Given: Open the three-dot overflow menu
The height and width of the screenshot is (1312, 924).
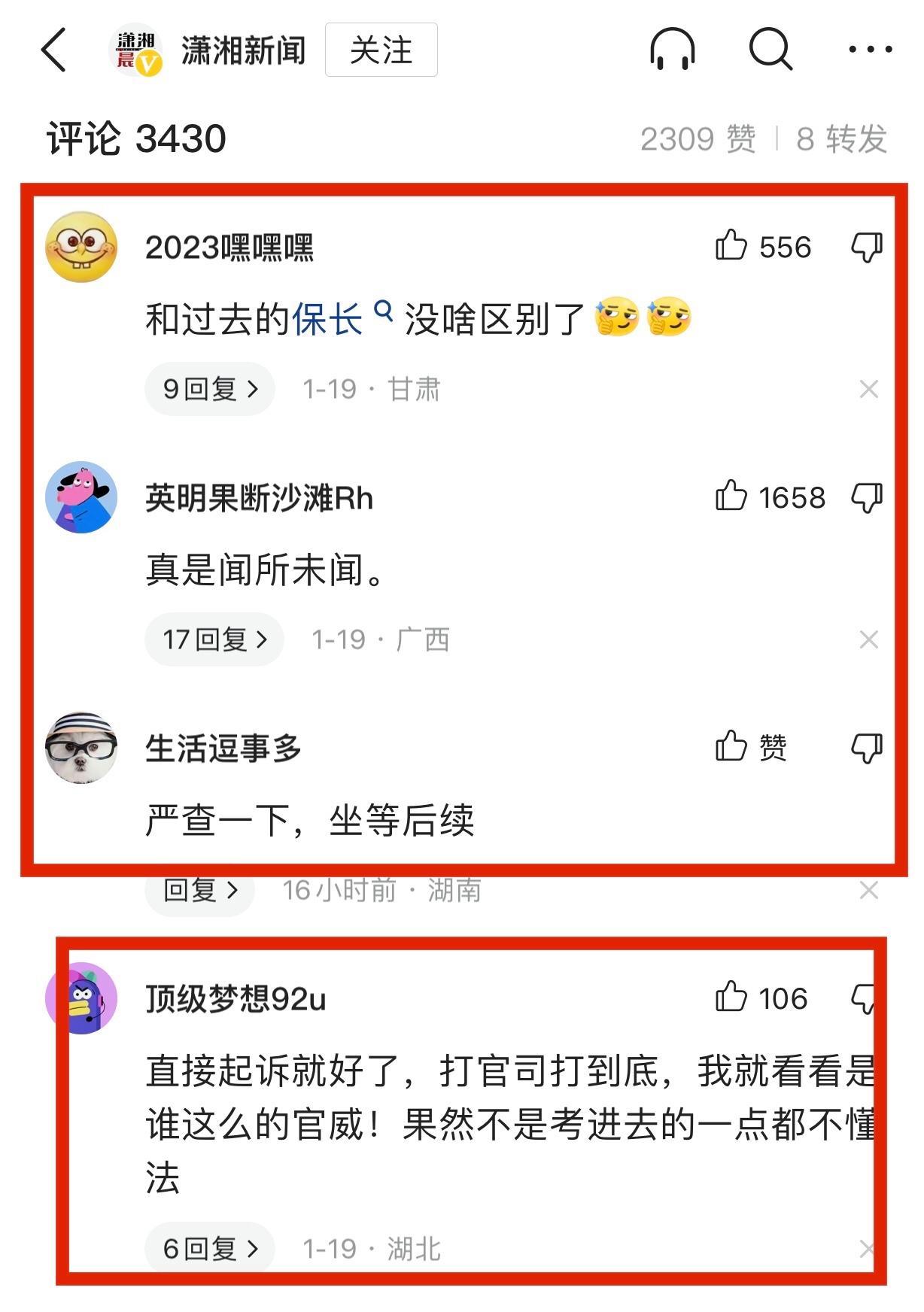Looking at the screenshot, I should (870, 50).
